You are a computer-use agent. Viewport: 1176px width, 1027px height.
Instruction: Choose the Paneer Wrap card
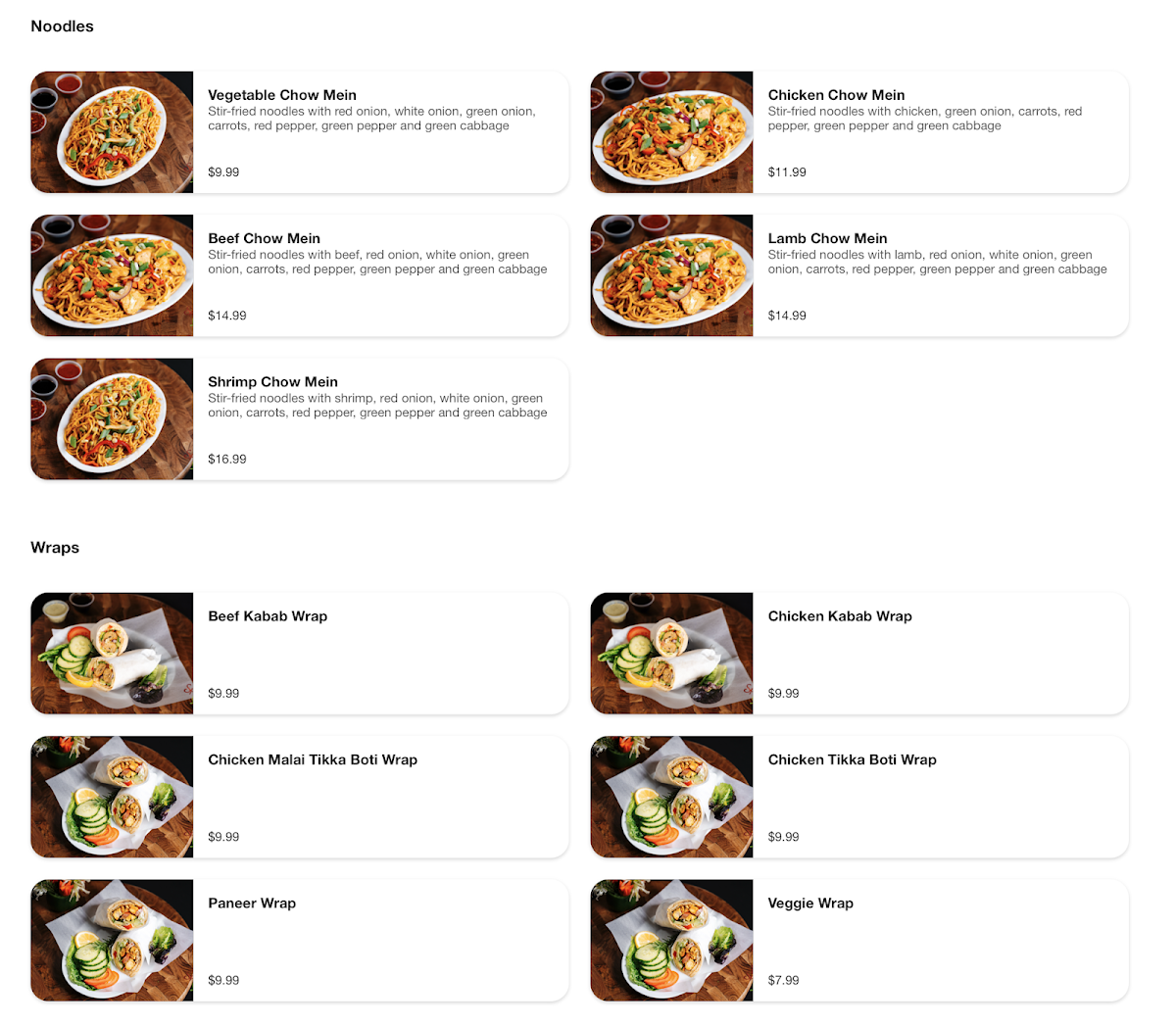tap(299, 941)
